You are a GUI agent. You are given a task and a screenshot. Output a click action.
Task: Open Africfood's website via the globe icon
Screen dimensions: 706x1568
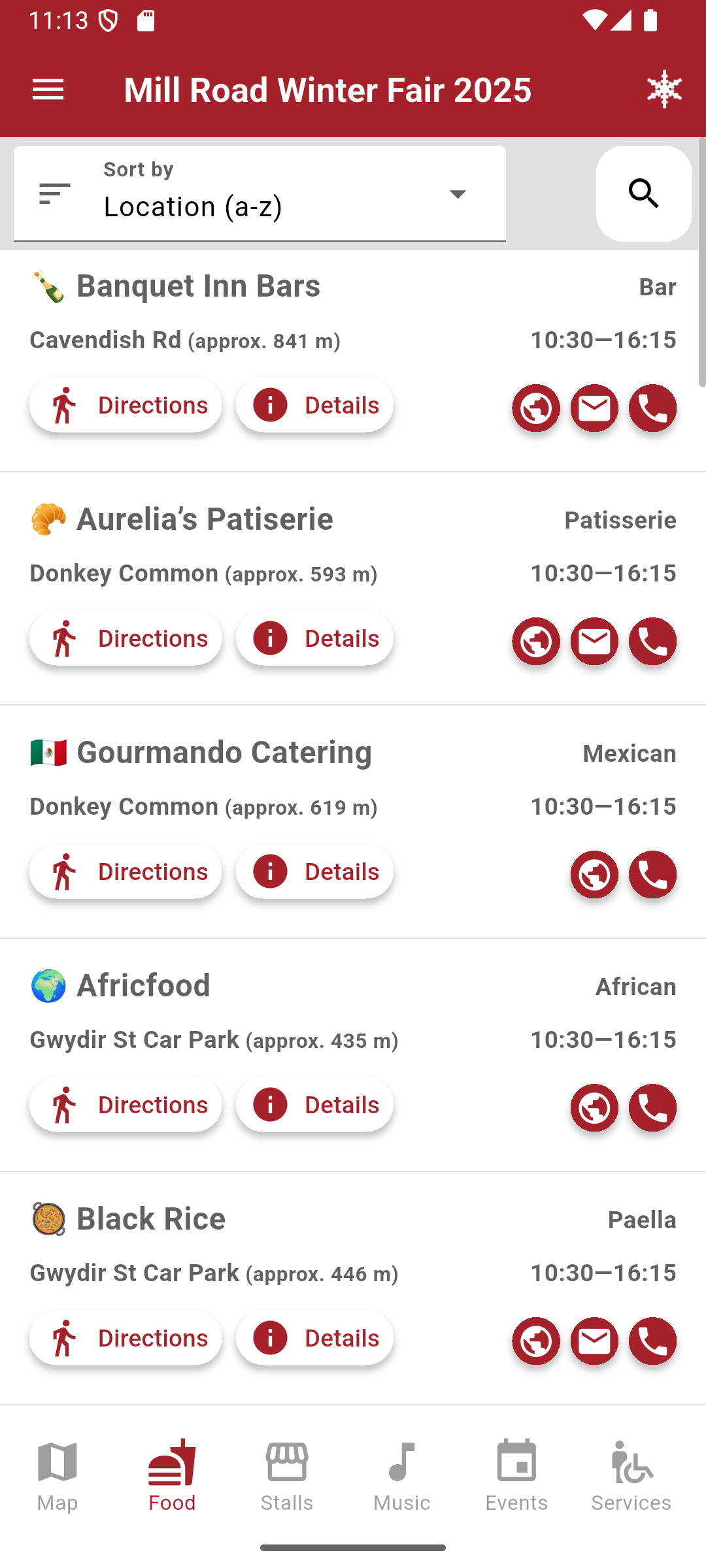[594, 1108]
